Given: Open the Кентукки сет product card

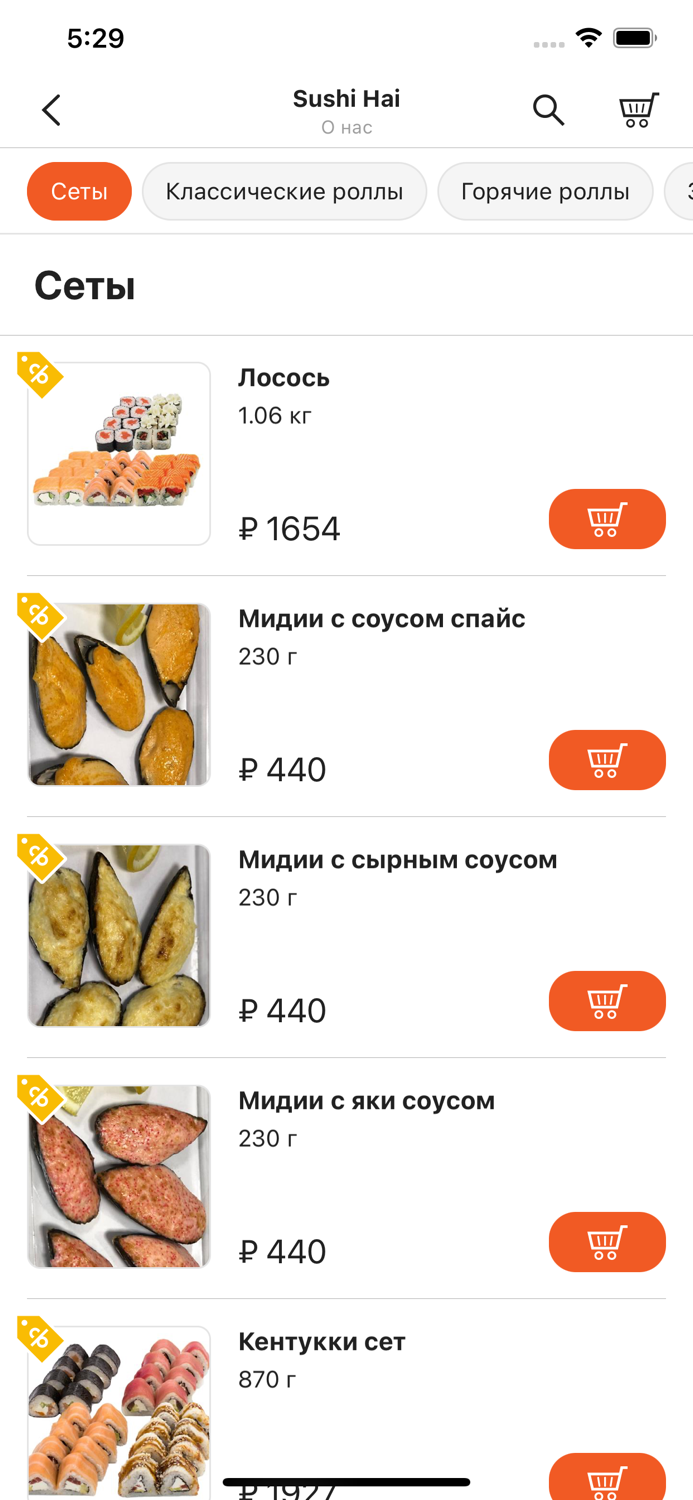Looking at the screenshot, I should click(321, 1342).
